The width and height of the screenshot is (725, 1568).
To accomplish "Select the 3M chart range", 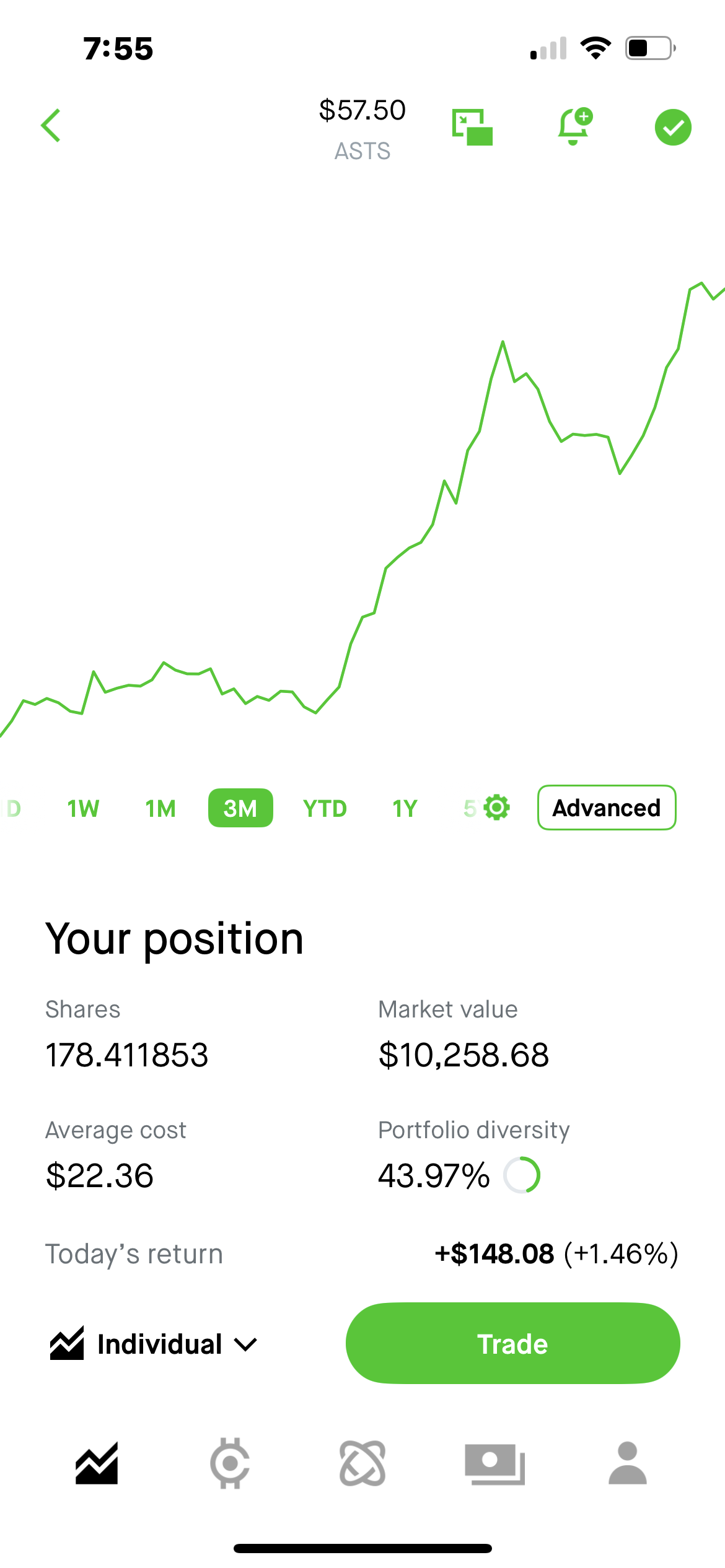I will click(240, 808).
